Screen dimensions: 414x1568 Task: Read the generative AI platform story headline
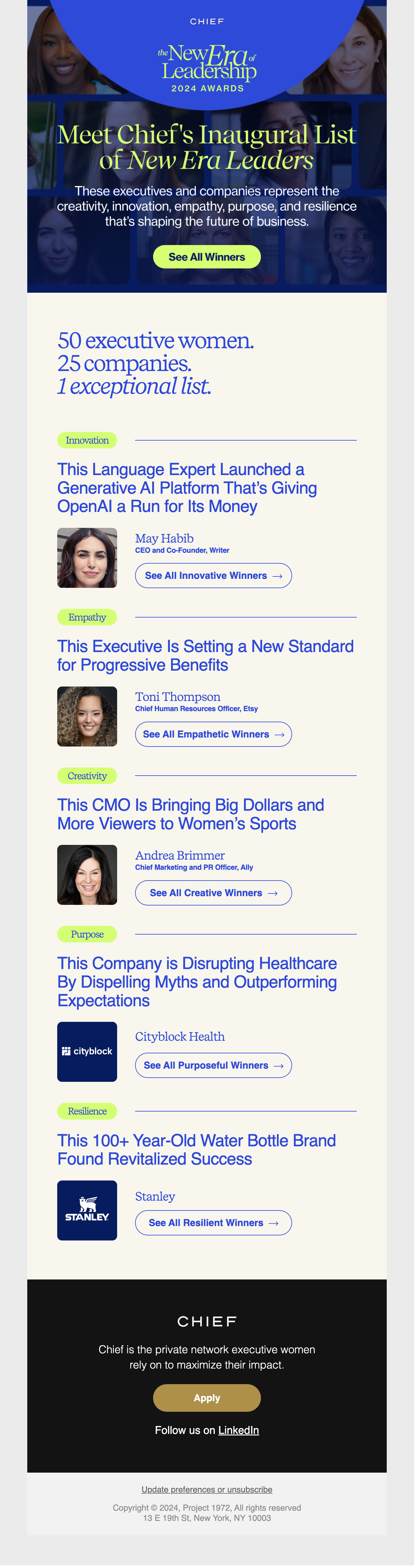point(187,488)
